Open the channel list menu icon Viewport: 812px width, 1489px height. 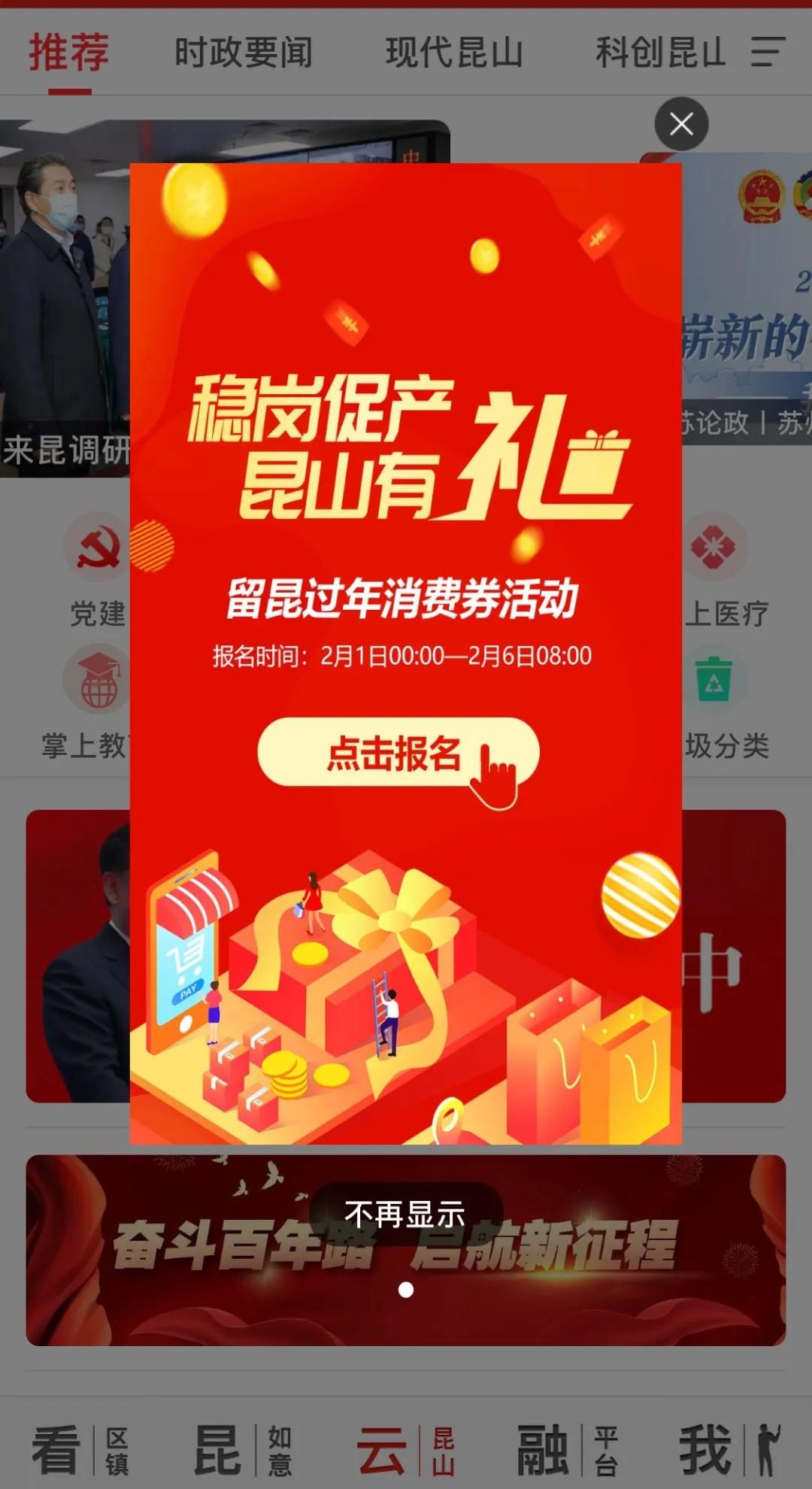[768, 53]
